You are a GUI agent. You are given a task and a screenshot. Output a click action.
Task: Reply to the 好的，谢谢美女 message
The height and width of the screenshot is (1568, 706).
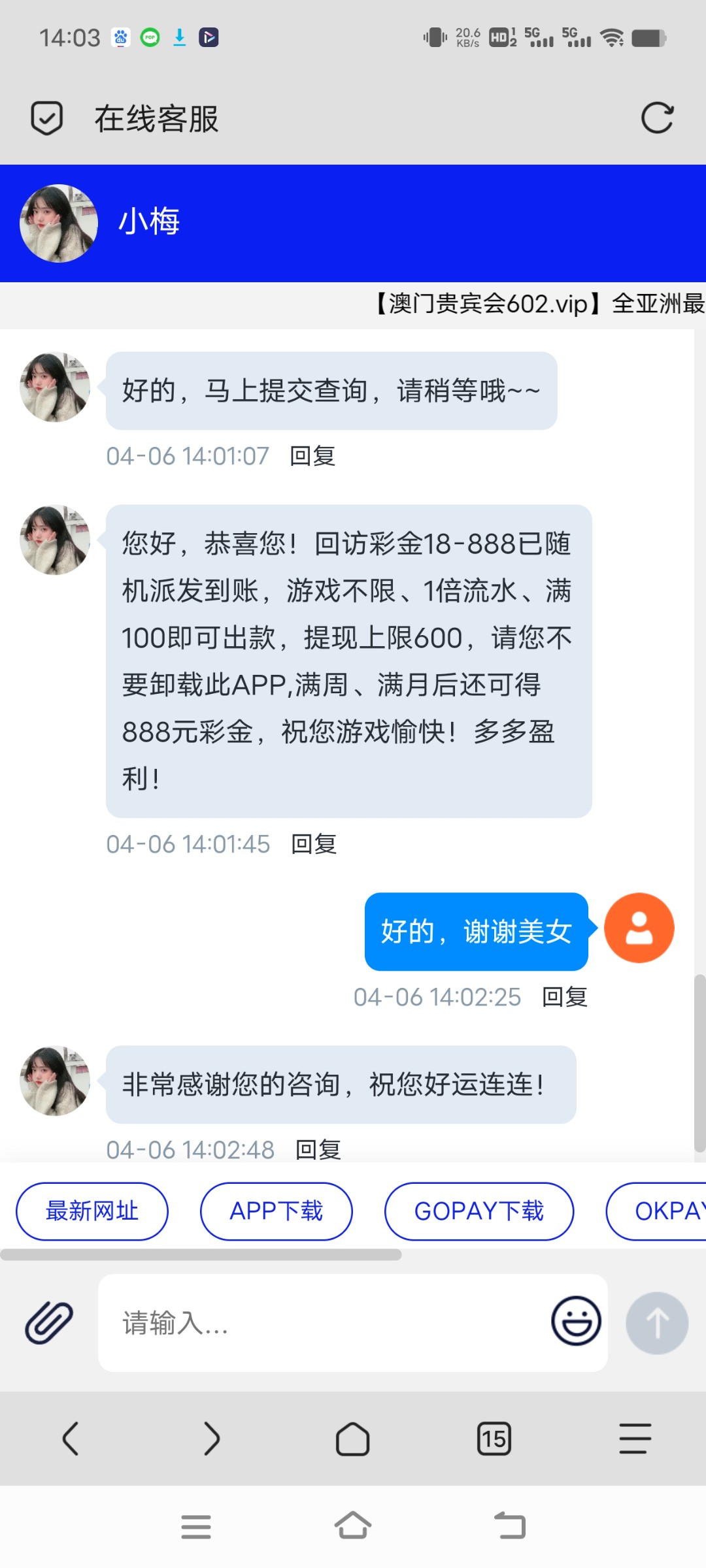(x=565, y=997)
